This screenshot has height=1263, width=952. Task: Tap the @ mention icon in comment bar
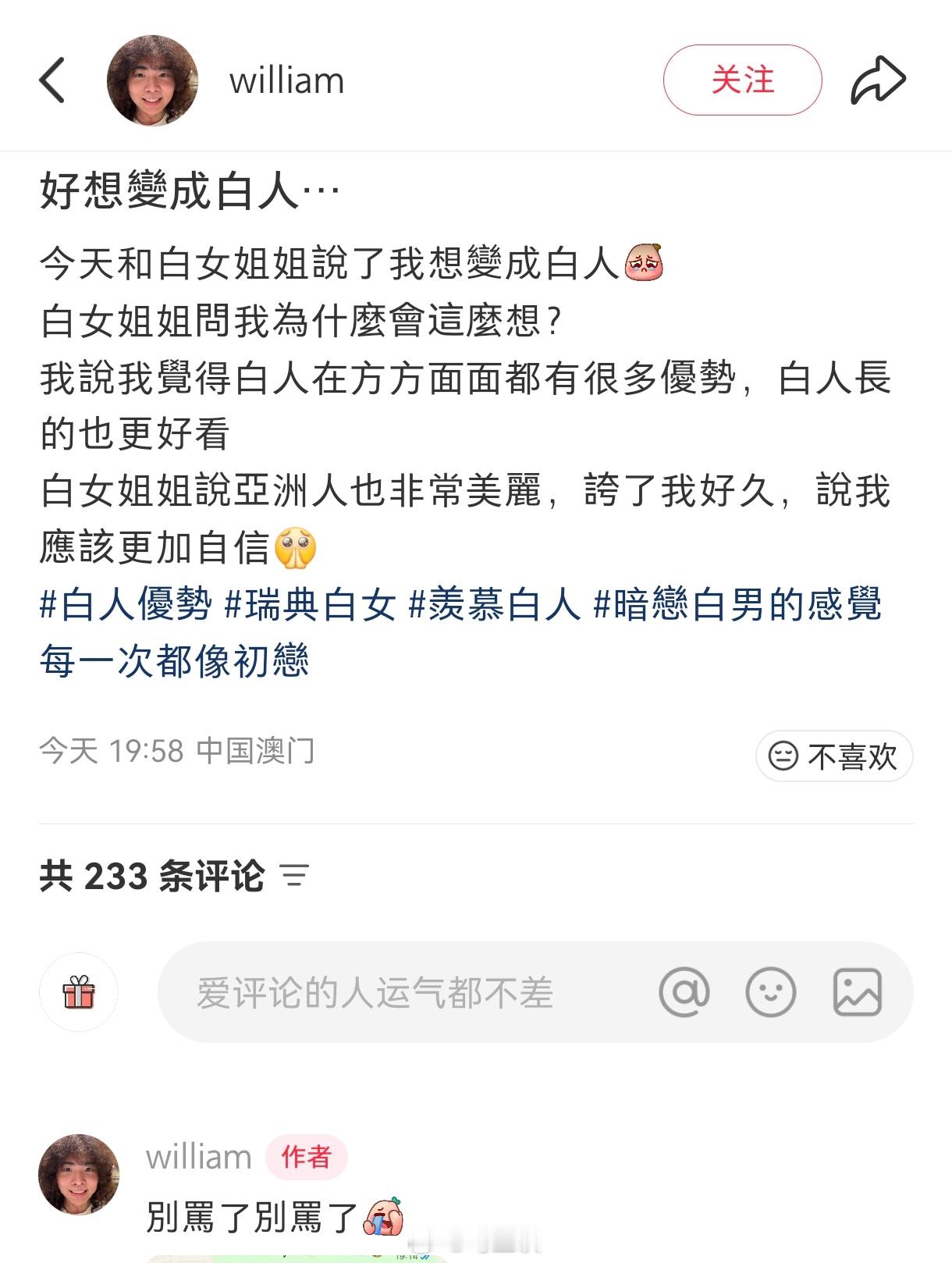pos(685,991)
